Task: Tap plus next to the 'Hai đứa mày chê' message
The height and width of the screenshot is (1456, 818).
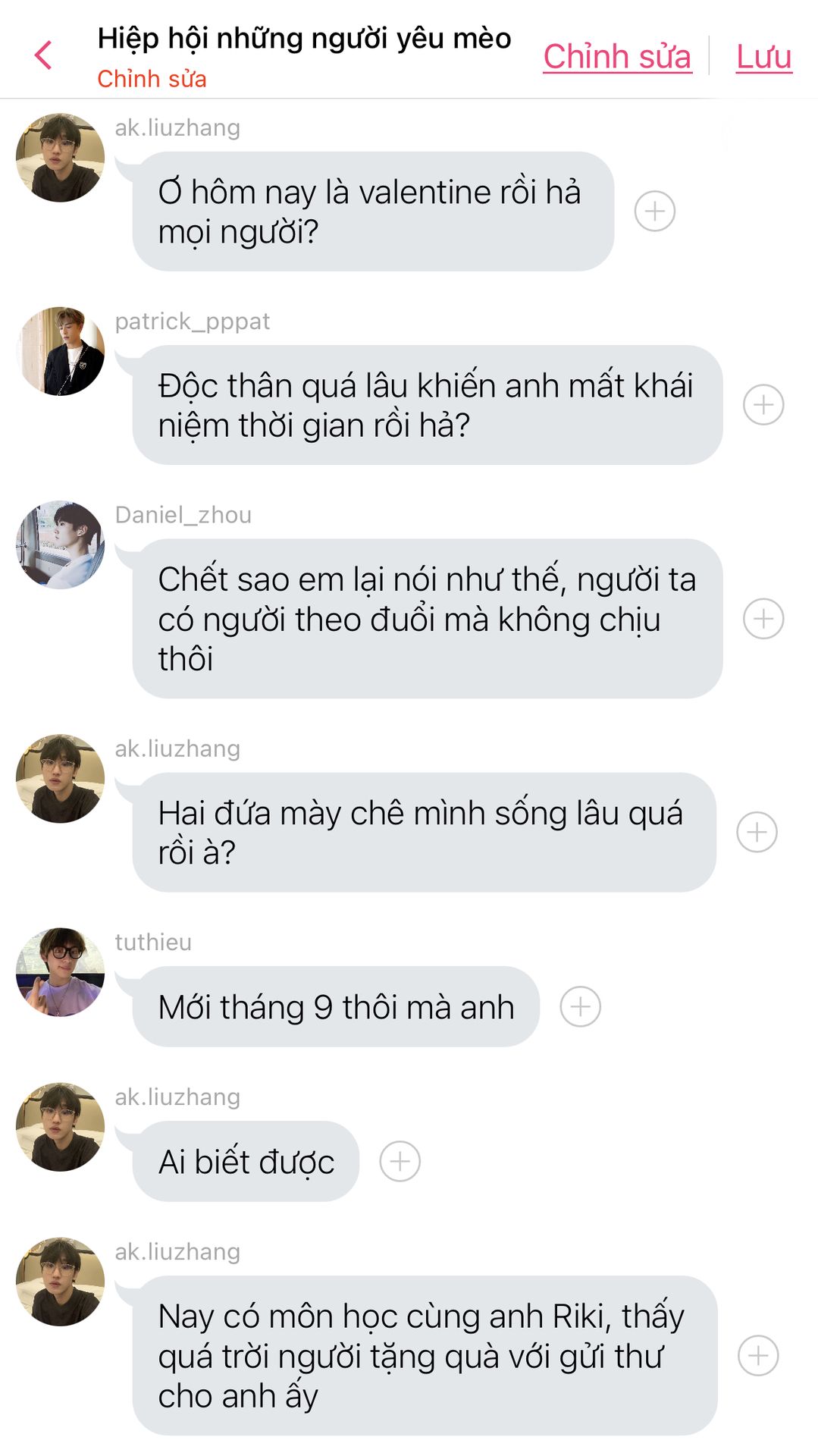Action: pyautogui.click(x=757, y=832)
